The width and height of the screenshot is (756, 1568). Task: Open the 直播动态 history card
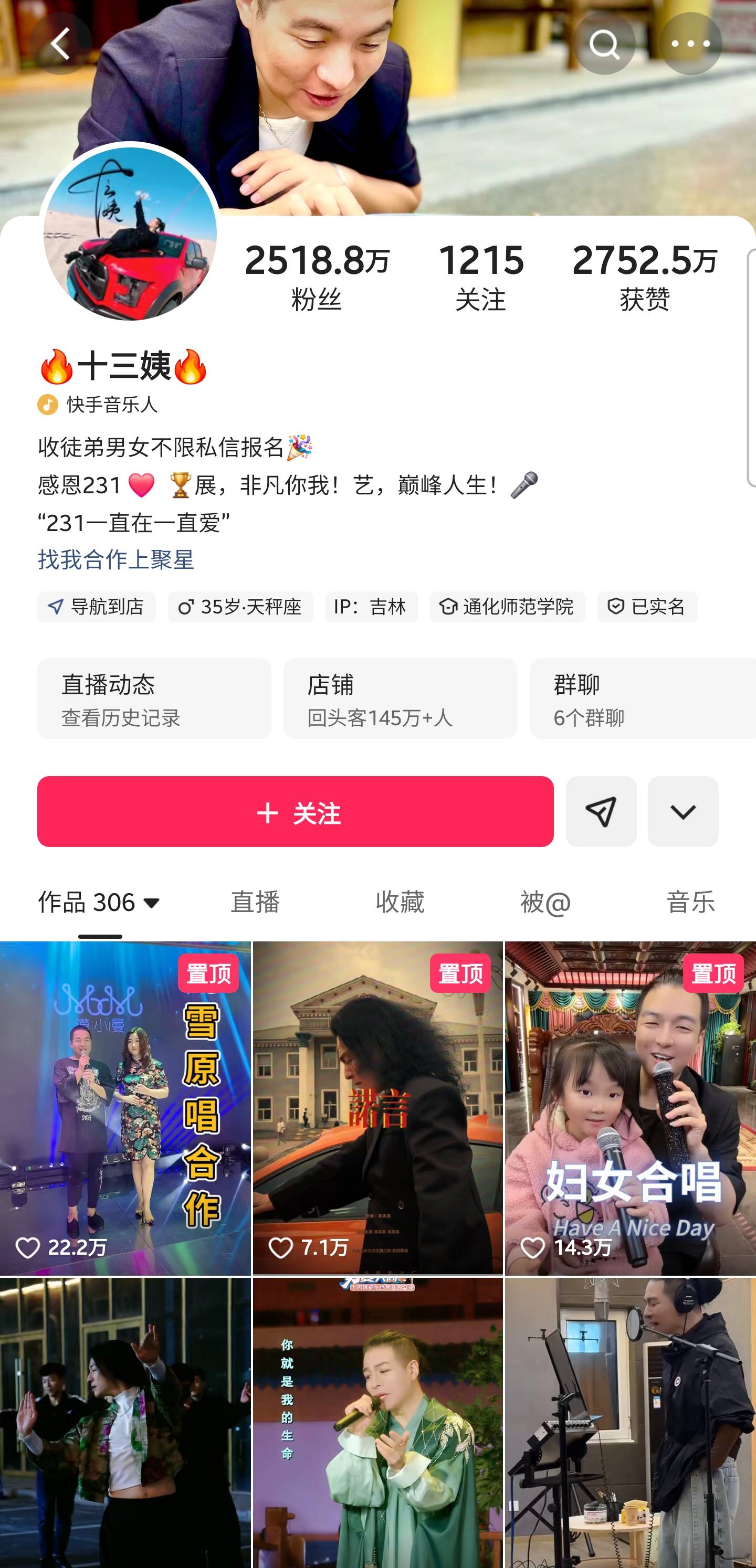click(x=153, y=698)
